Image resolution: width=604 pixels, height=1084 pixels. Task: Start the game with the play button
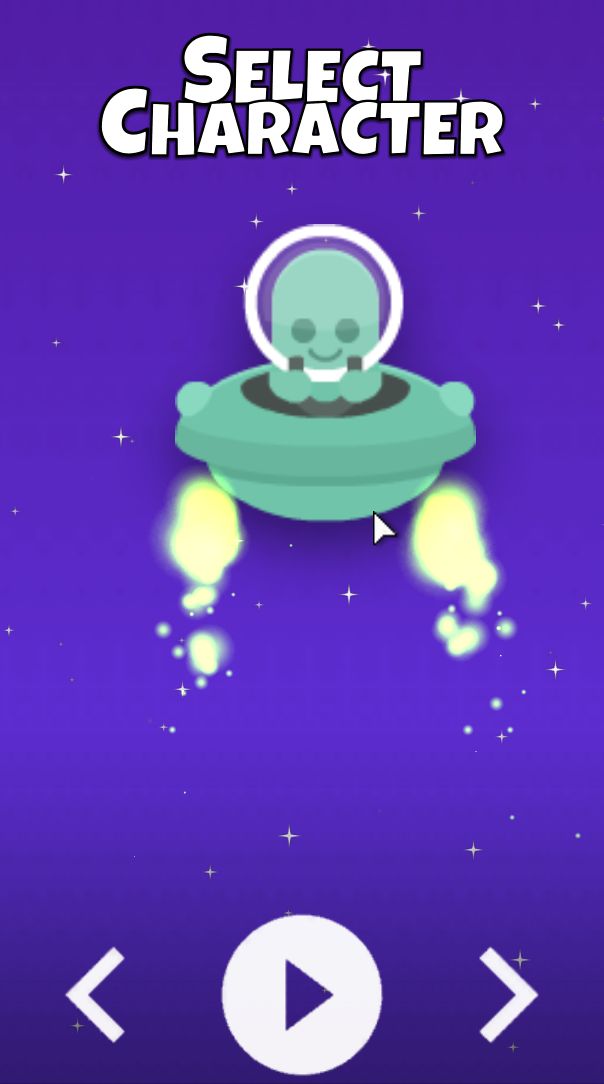302,994
